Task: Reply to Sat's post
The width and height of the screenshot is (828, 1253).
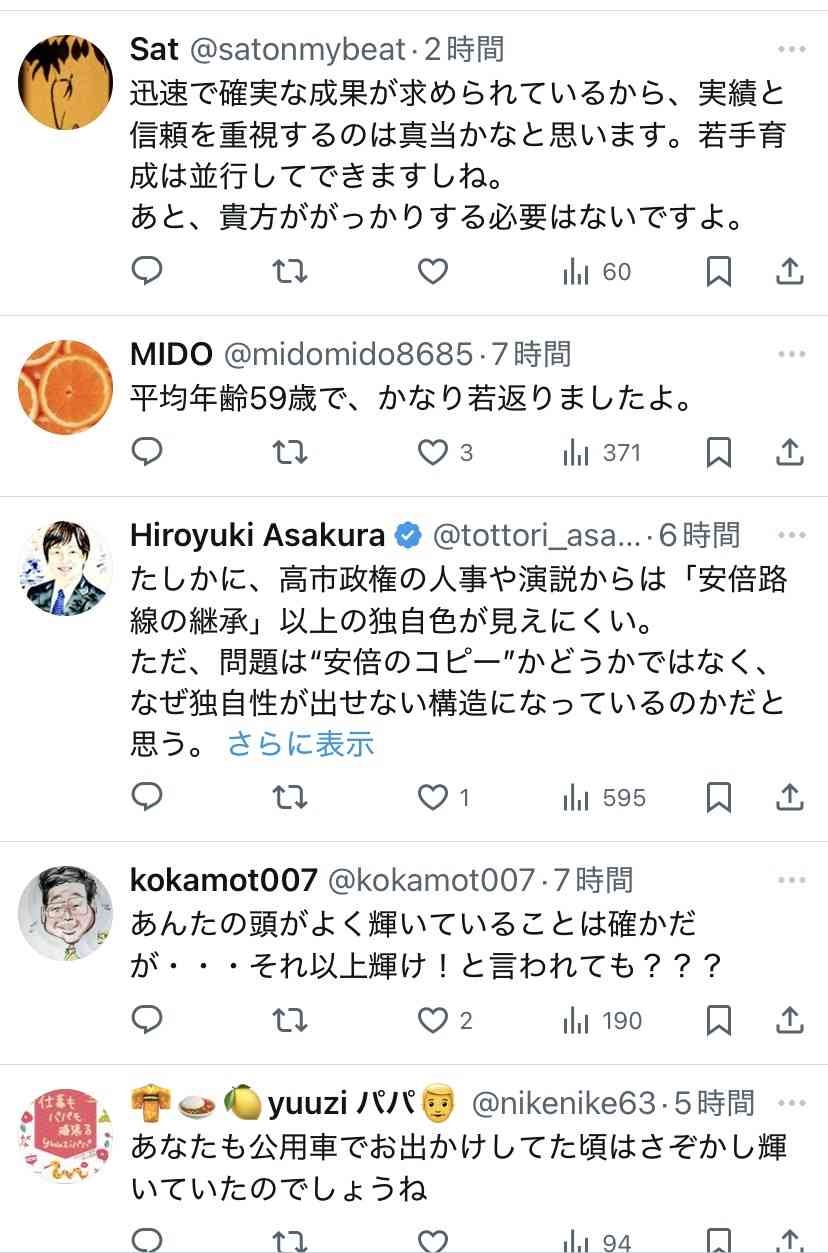Action: click(147, 271)
